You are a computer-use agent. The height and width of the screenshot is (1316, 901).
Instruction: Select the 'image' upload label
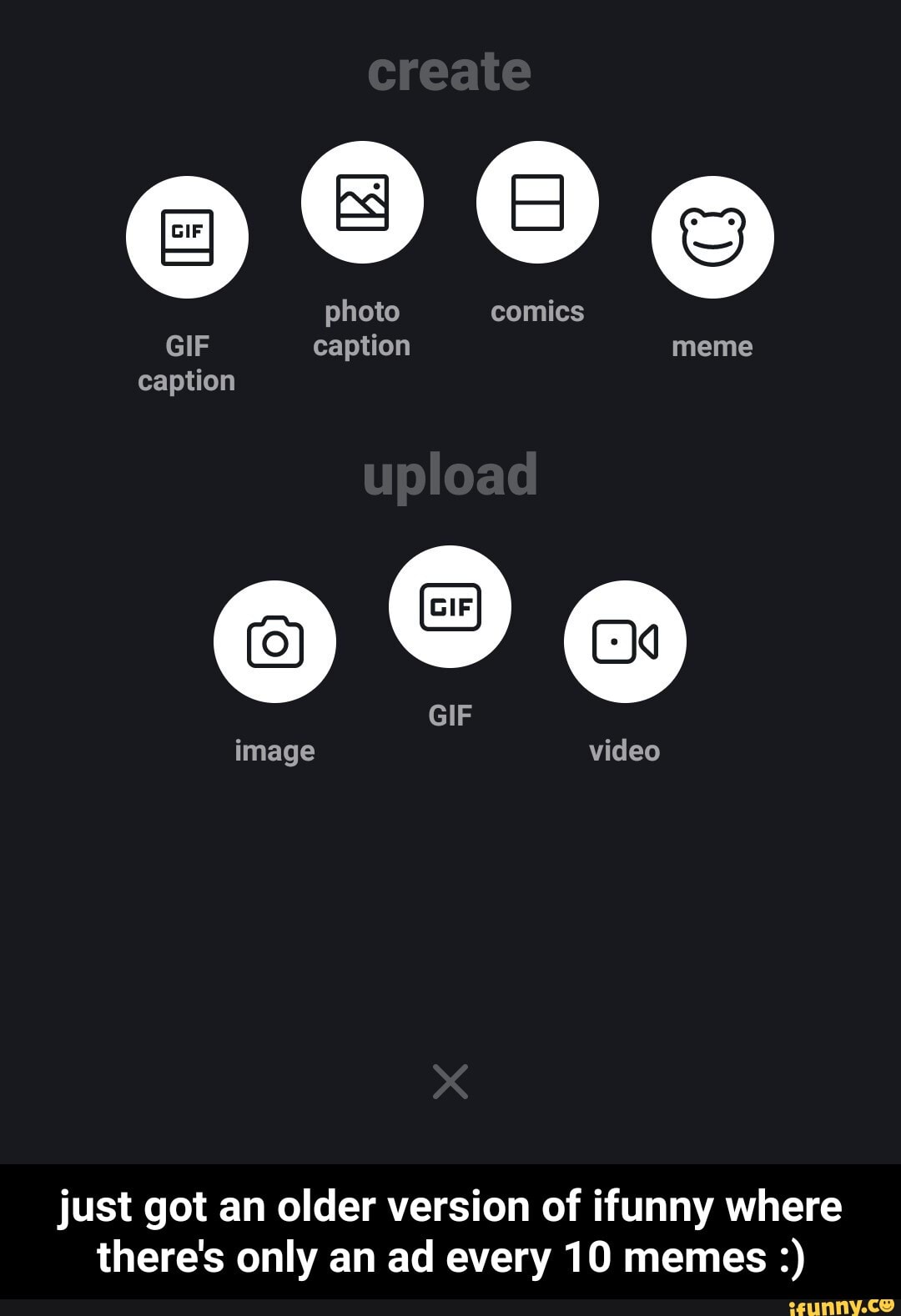click(x=274, y=750)
